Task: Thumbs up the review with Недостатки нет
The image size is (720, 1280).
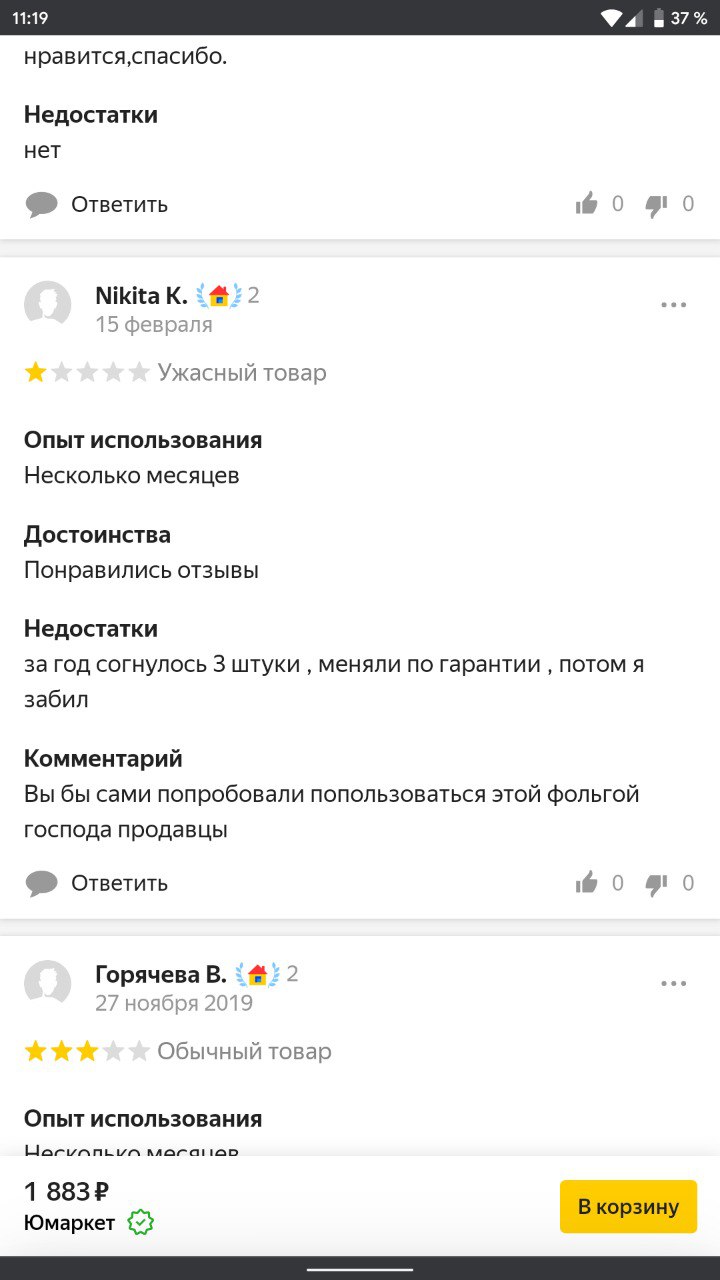Action: (587, 204)
